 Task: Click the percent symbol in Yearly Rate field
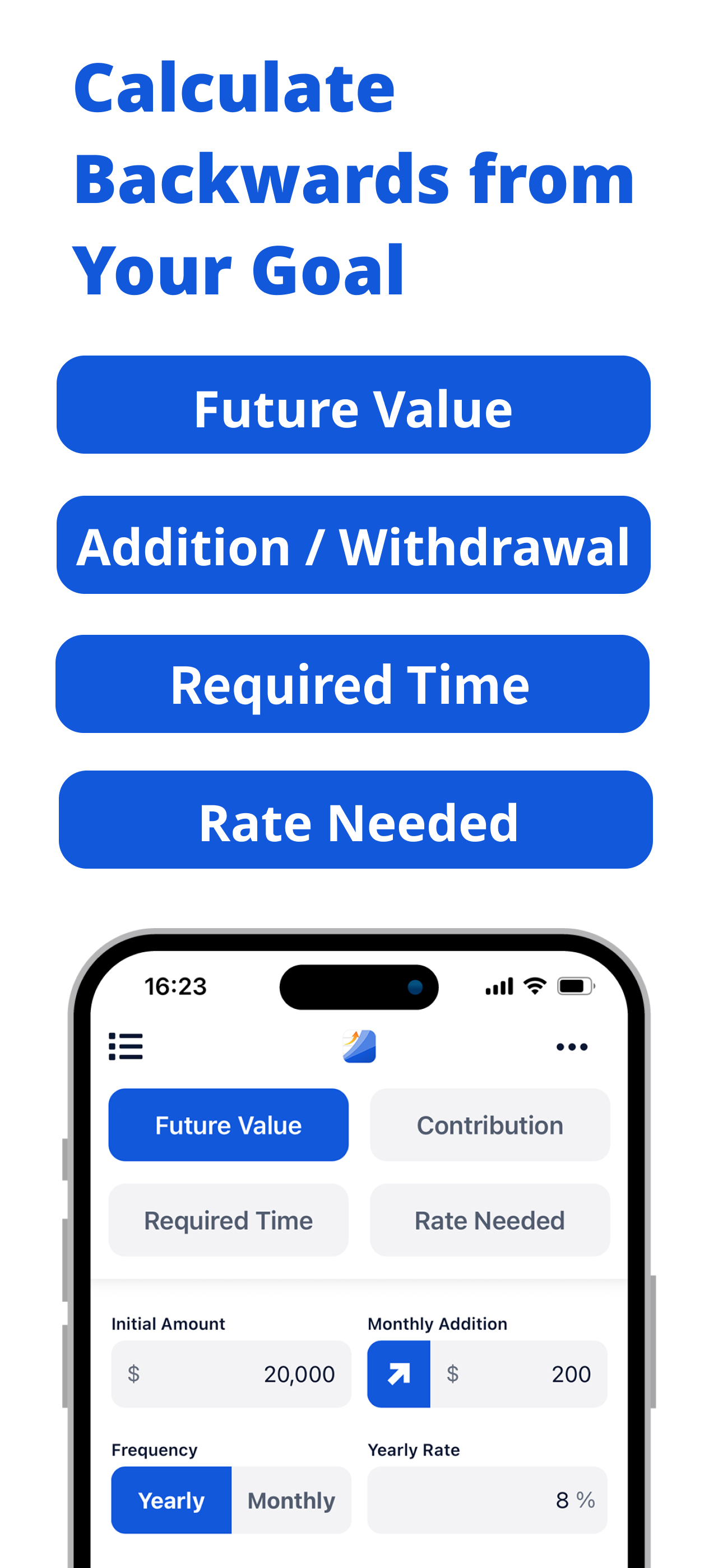click(586, 1501)
